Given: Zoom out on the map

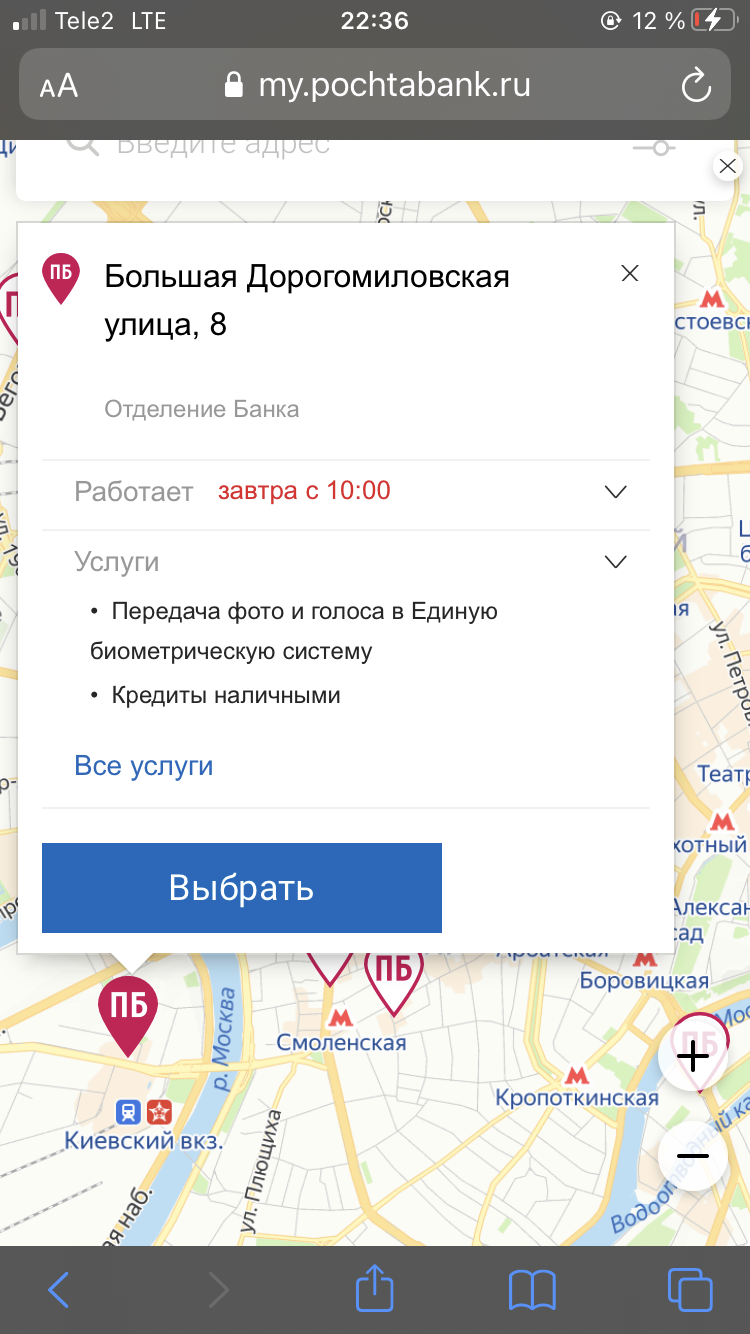Looking at the screenshot, I should [x=692, y=1156].
